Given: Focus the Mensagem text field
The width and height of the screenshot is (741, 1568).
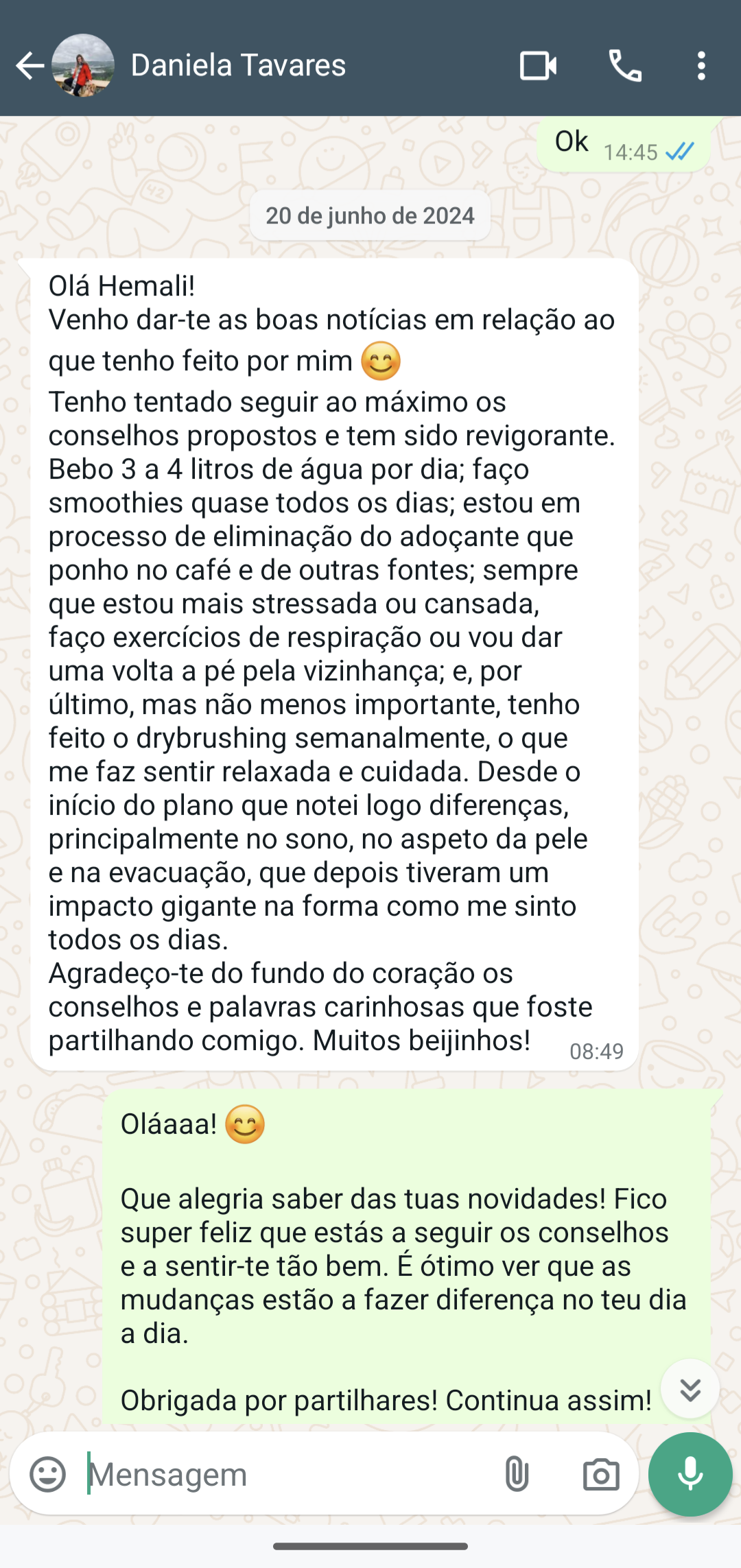Looking at the screenshot, I should (x=281, y=1474).
